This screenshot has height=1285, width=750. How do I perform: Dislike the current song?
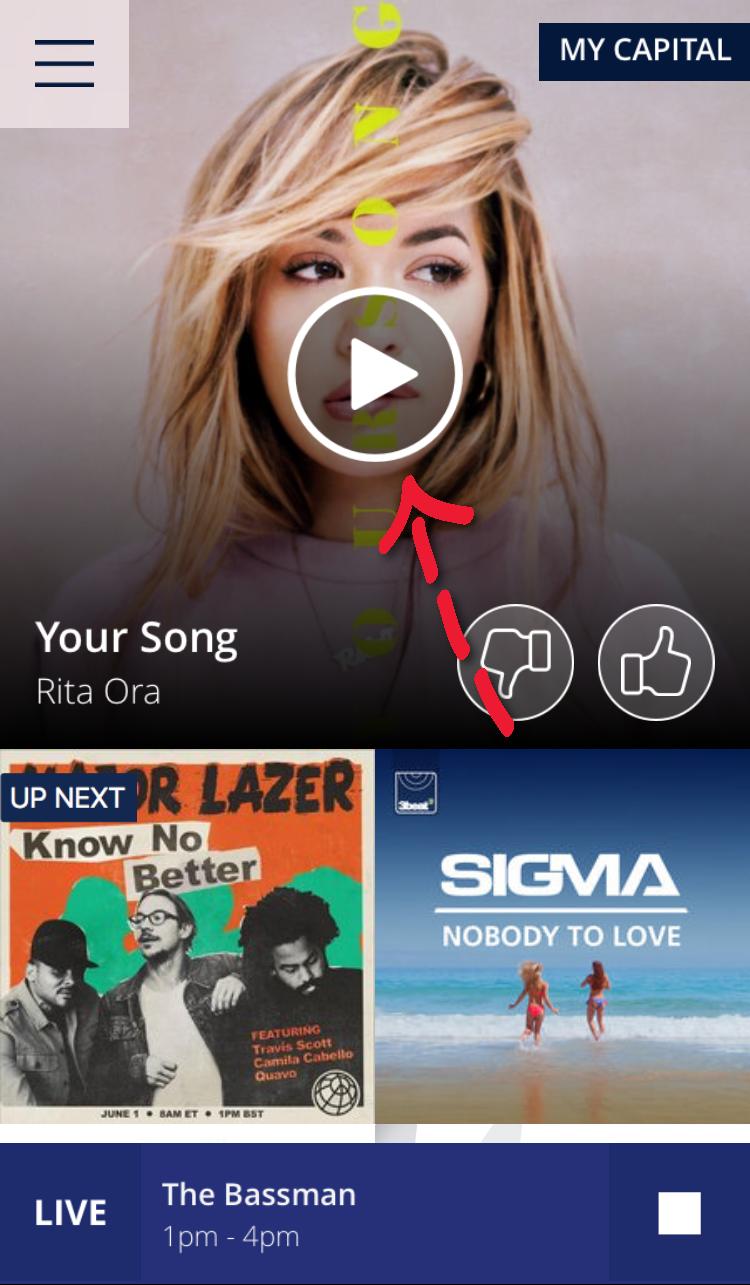click(x=515, y=662)
